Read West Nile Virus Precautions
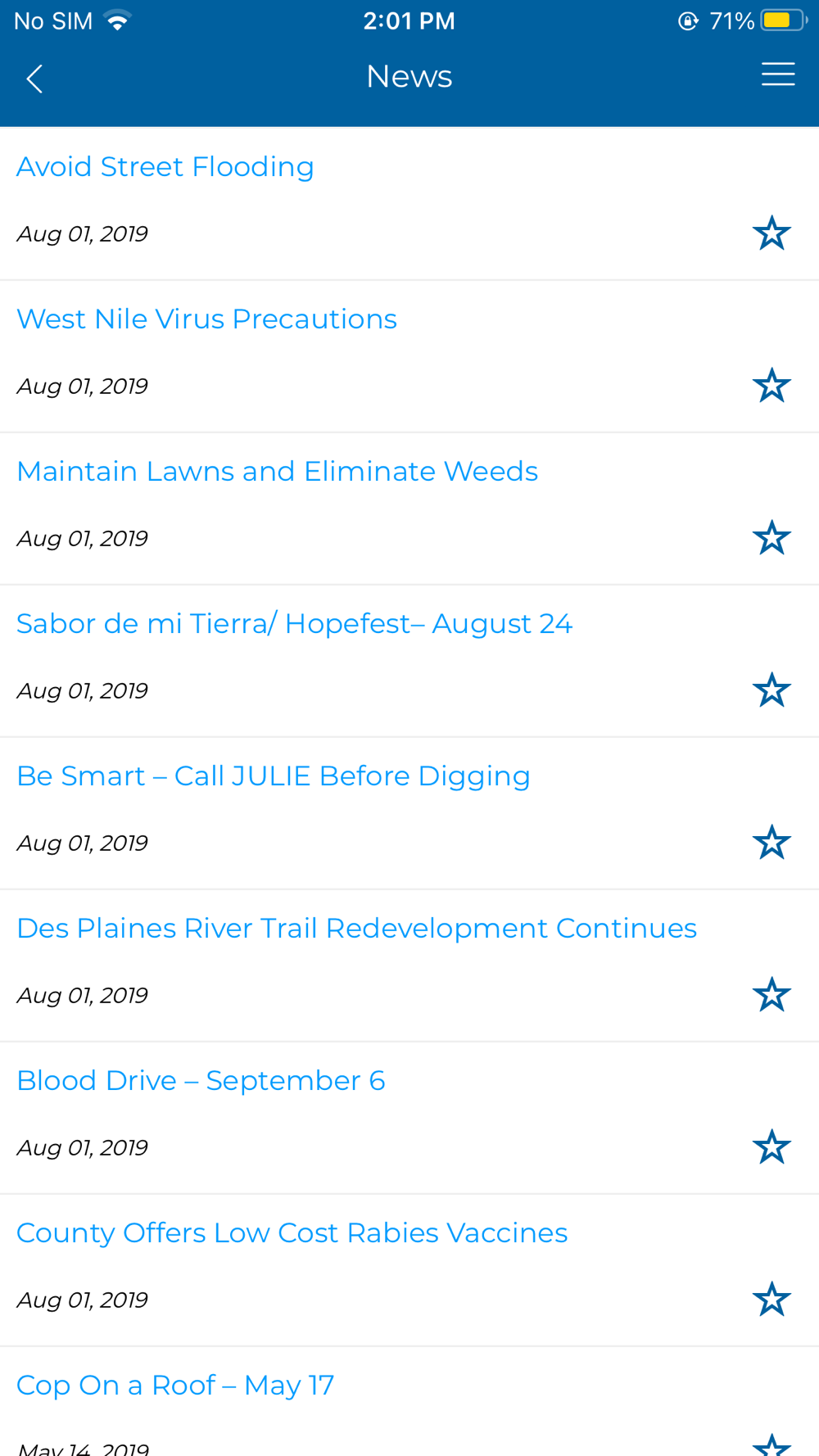Image resolution: width=819 pixels, height=1456 pixels. (x=206, y=319)
